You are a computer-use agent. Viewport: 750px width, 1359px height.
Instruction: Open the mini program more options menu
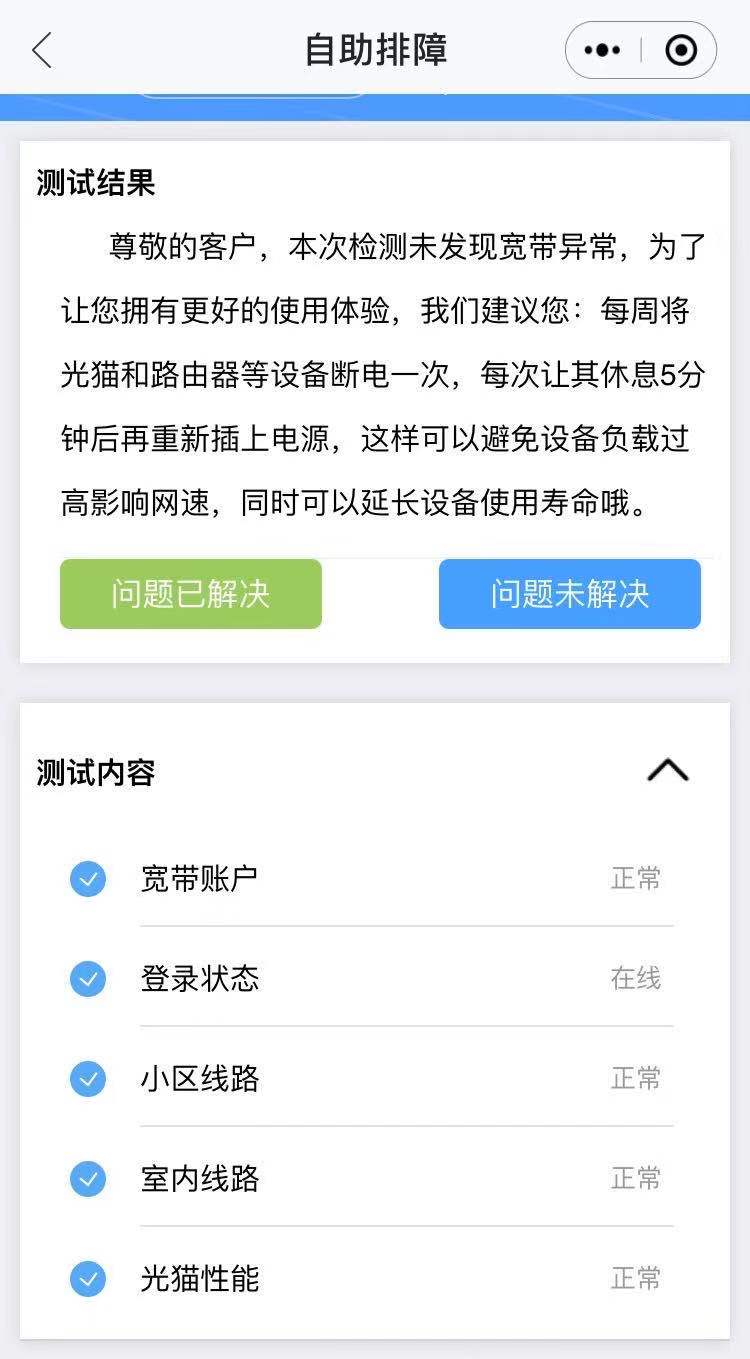602,50
